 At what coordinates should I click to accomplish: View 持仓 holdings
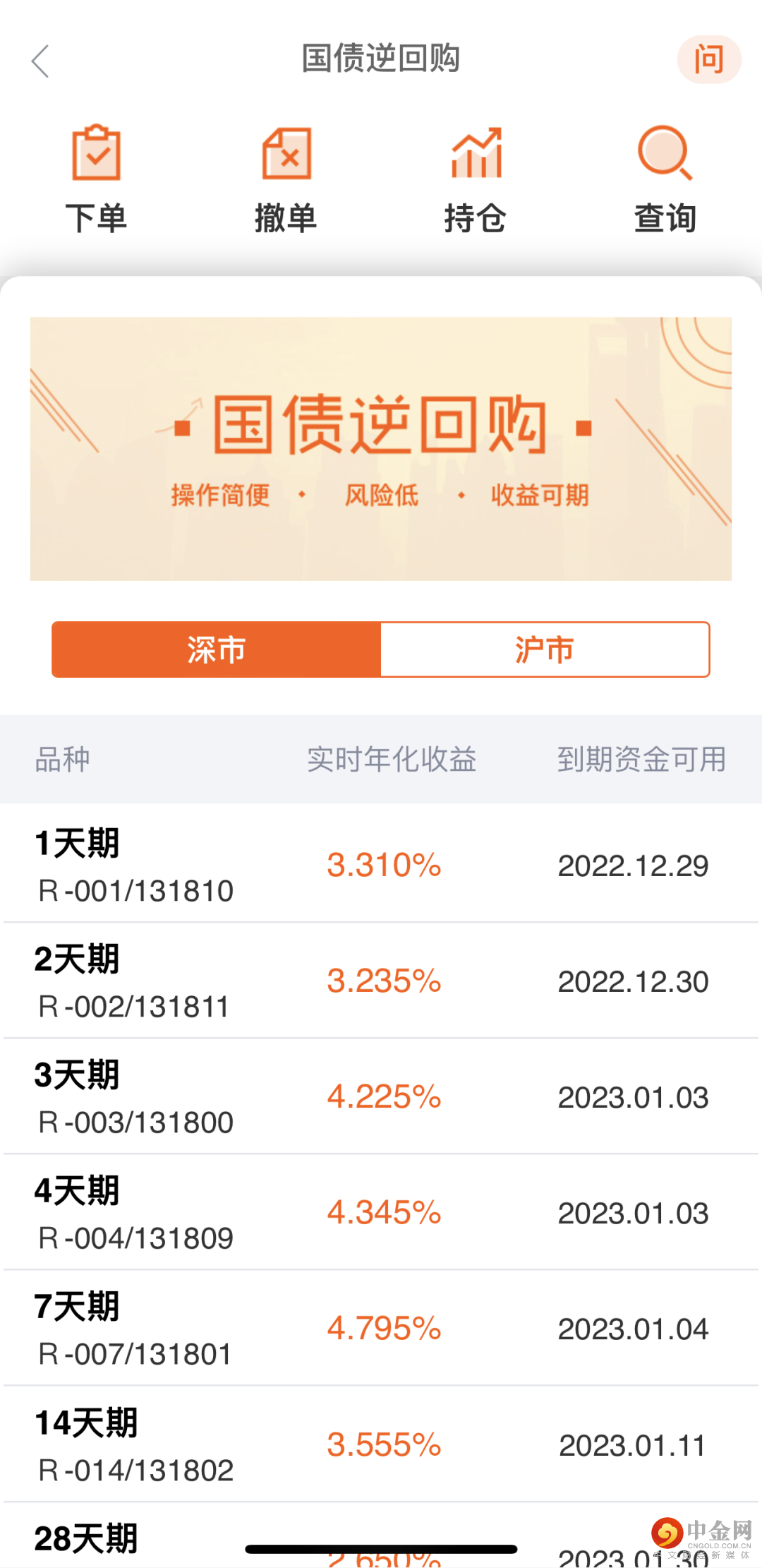pos(476,179)
